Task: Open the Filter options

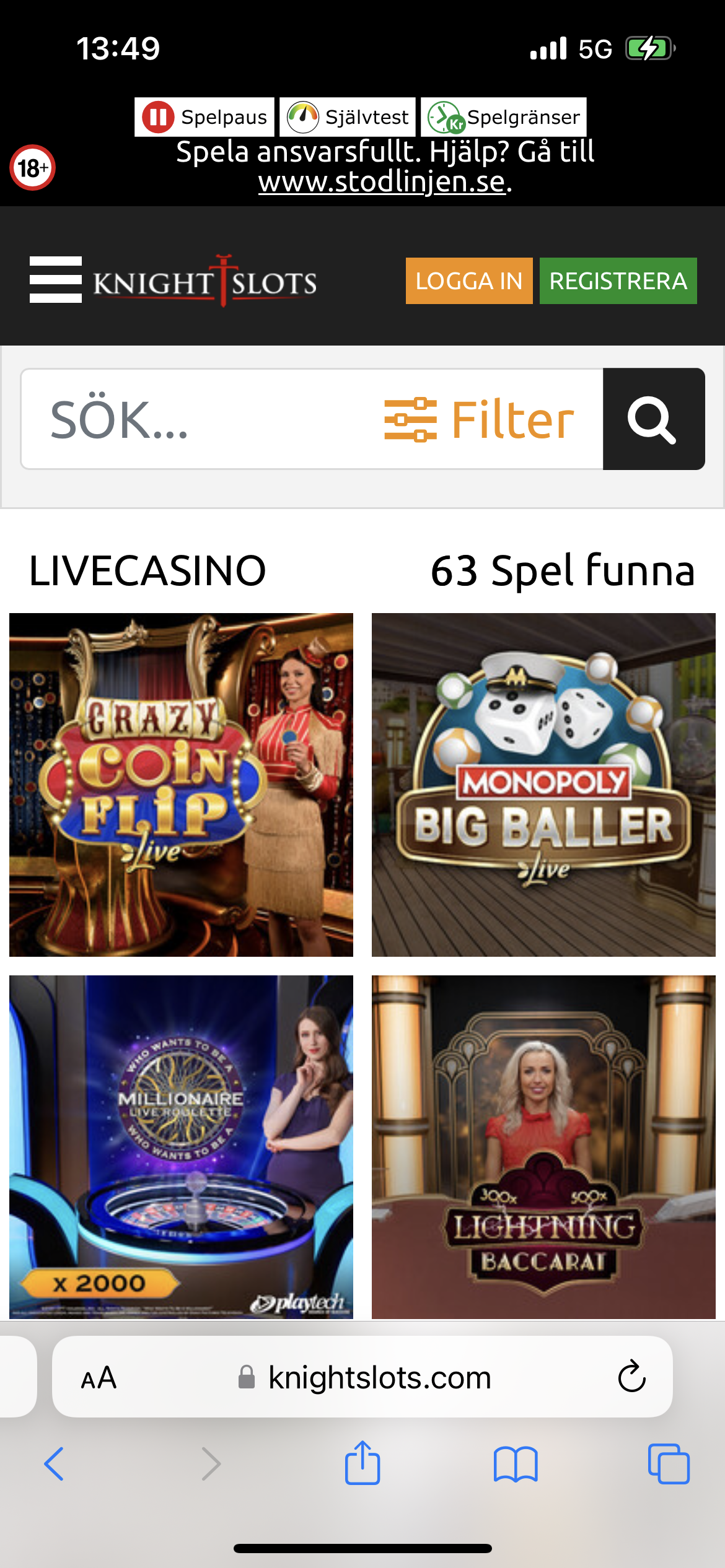Action: (x=478, y=419)
